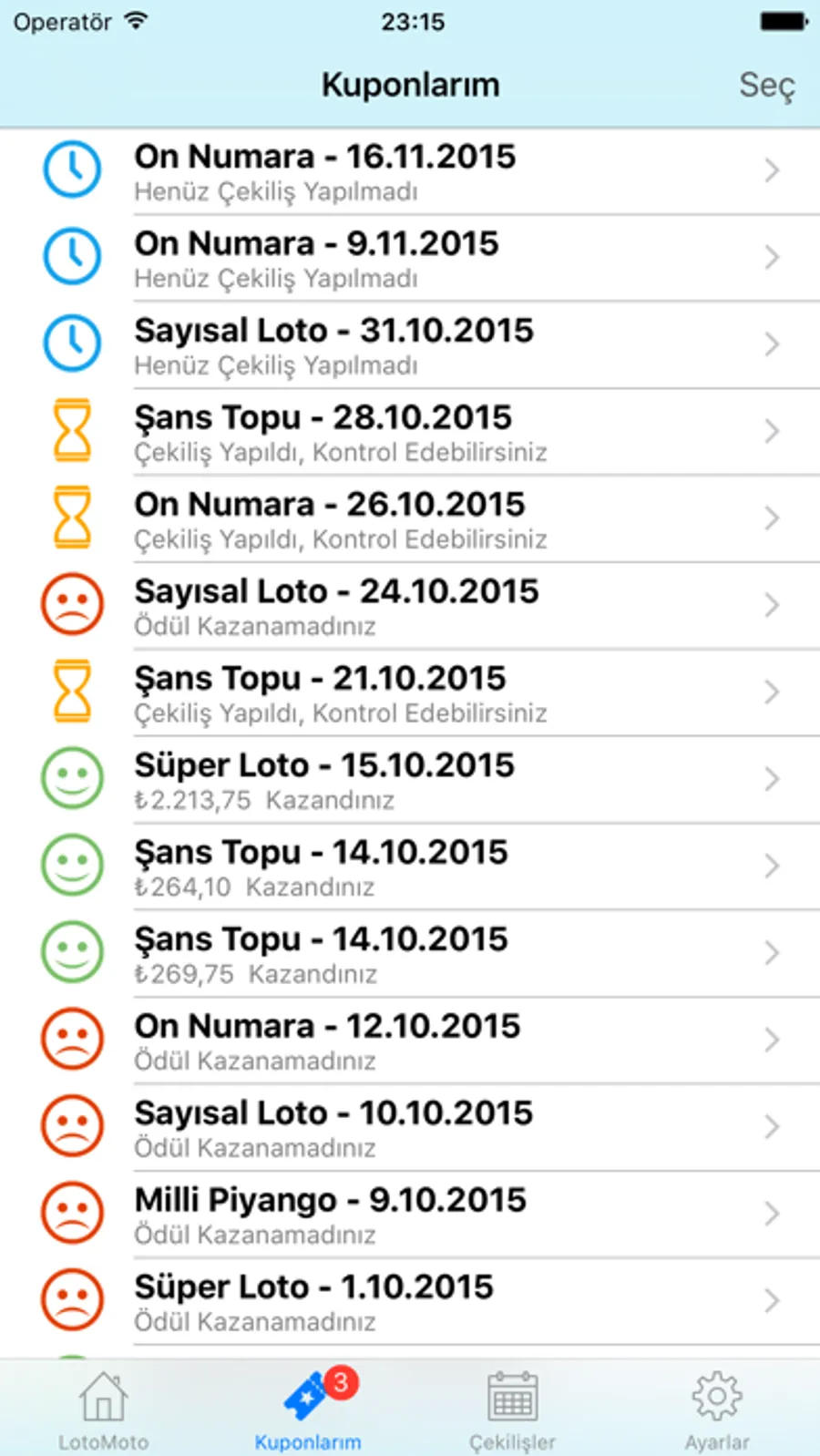Open the On Numara 16.11.2015 coupon
The height and width of the screenshot is (1456, 820).
click(410, 171)
